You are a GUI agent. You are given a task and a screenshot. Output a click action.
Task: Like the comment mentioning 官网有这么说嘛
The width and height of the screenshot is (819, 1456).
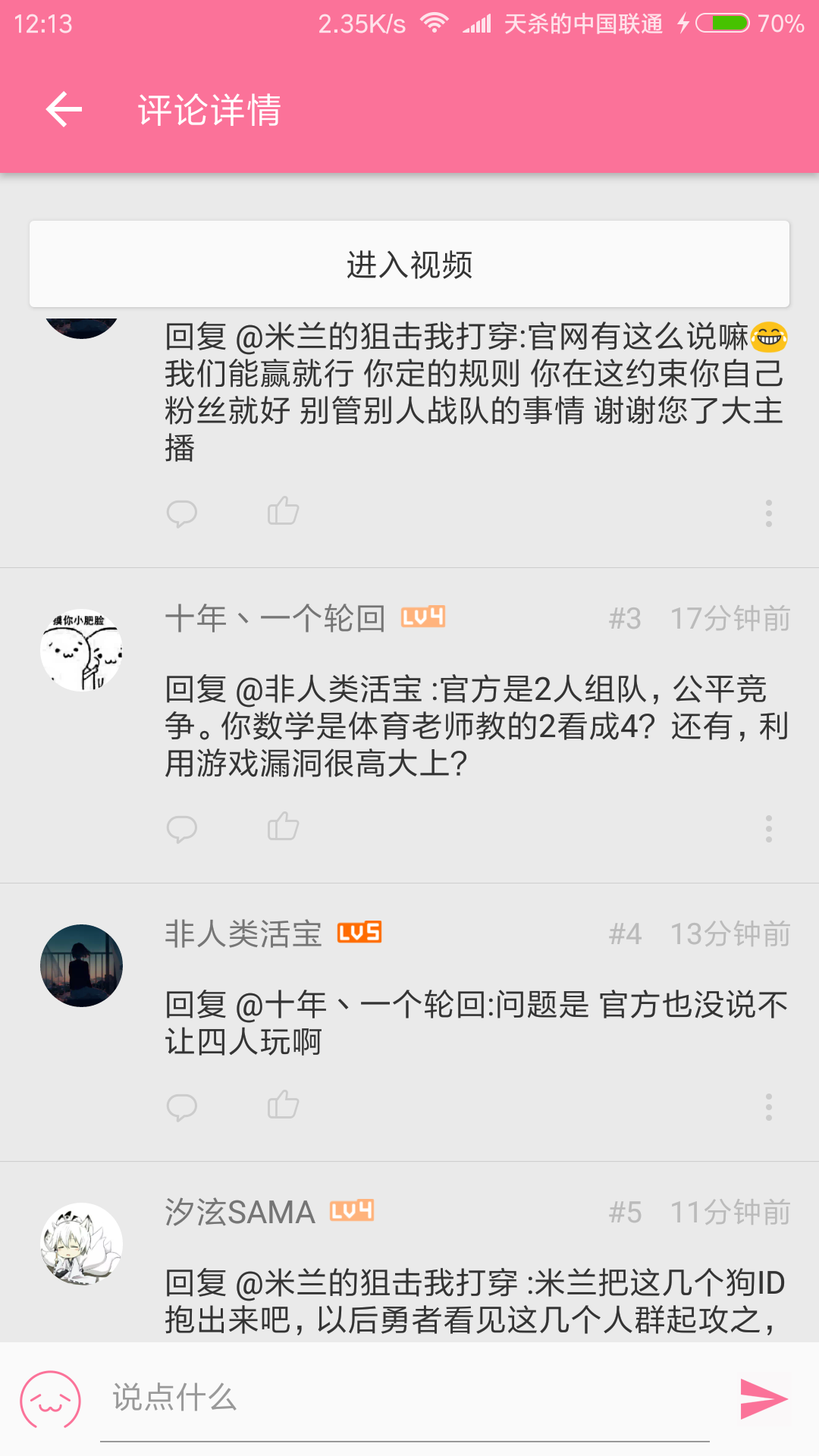point(283,511)
